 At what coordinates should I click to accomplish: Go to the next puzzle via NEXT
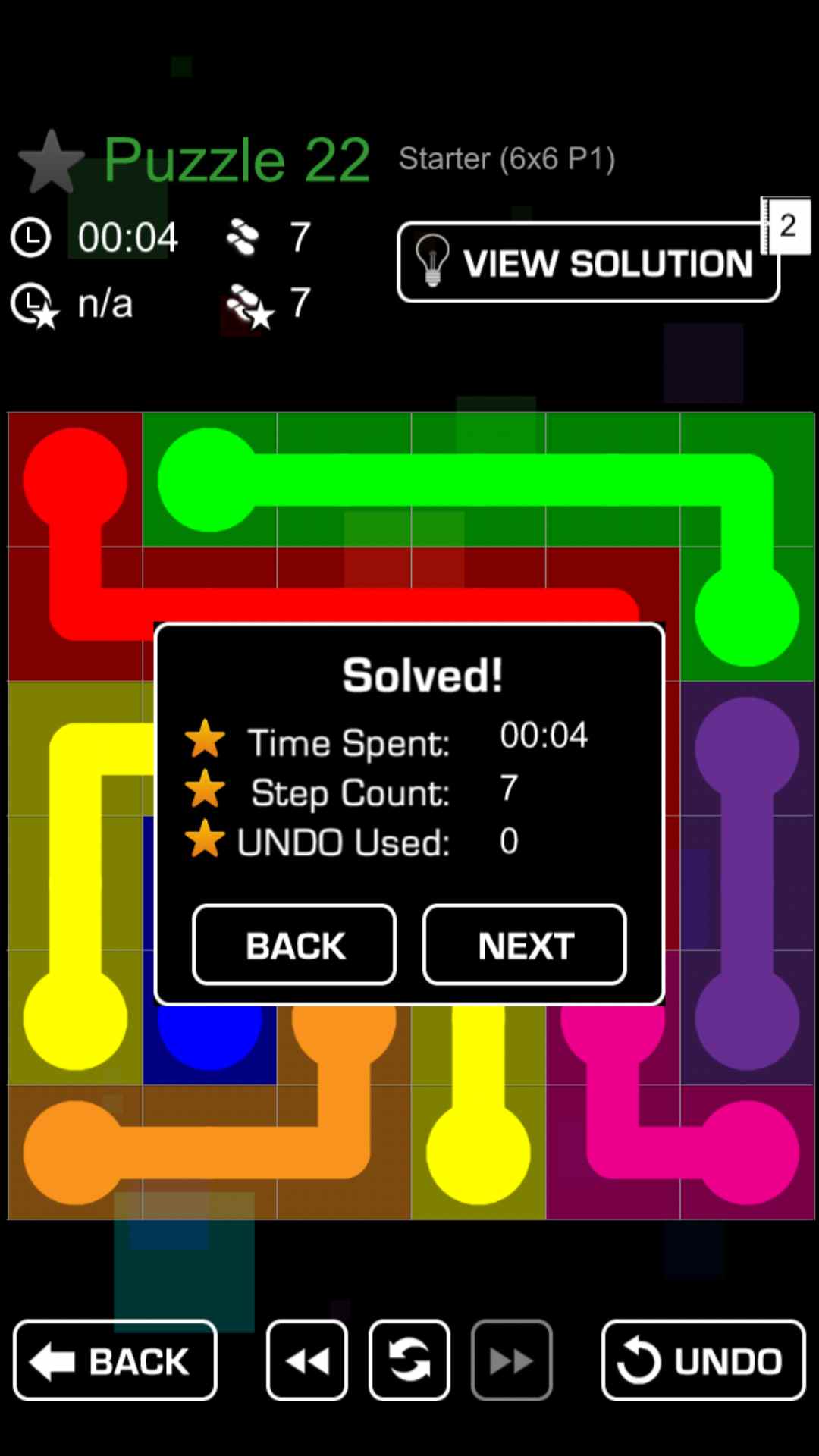click(x=525, y=945)
